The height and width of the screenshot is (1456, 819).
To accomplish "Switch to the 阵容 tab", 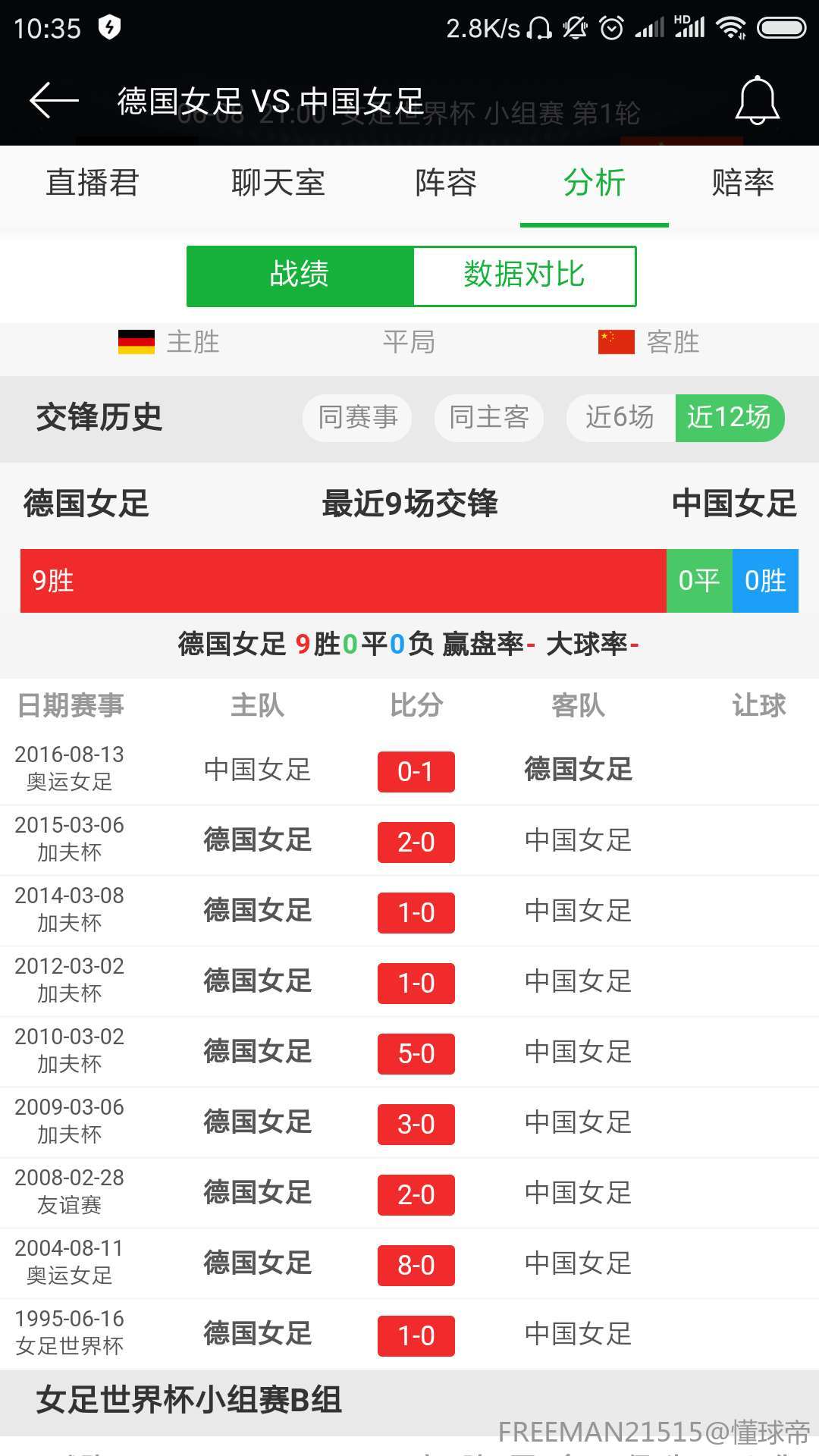I will pyautogui.click(x=446, y=183).
